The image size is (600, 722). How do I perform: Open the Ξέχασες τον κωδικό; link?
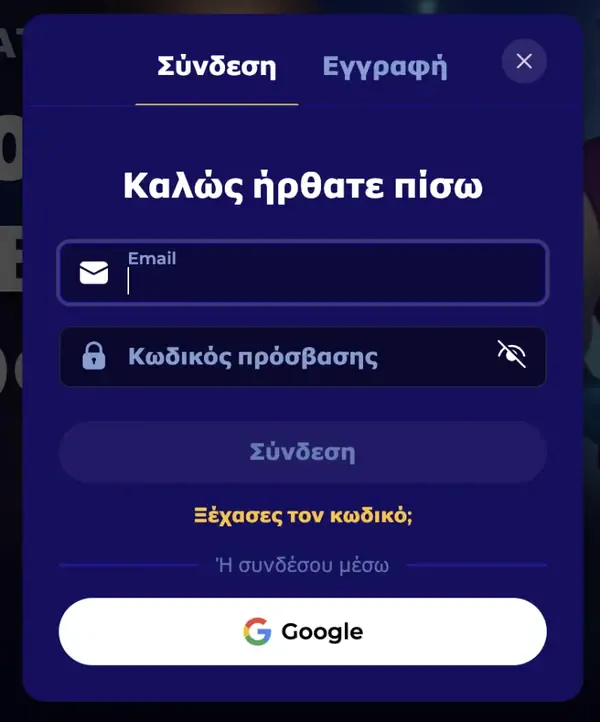point(303,516)
